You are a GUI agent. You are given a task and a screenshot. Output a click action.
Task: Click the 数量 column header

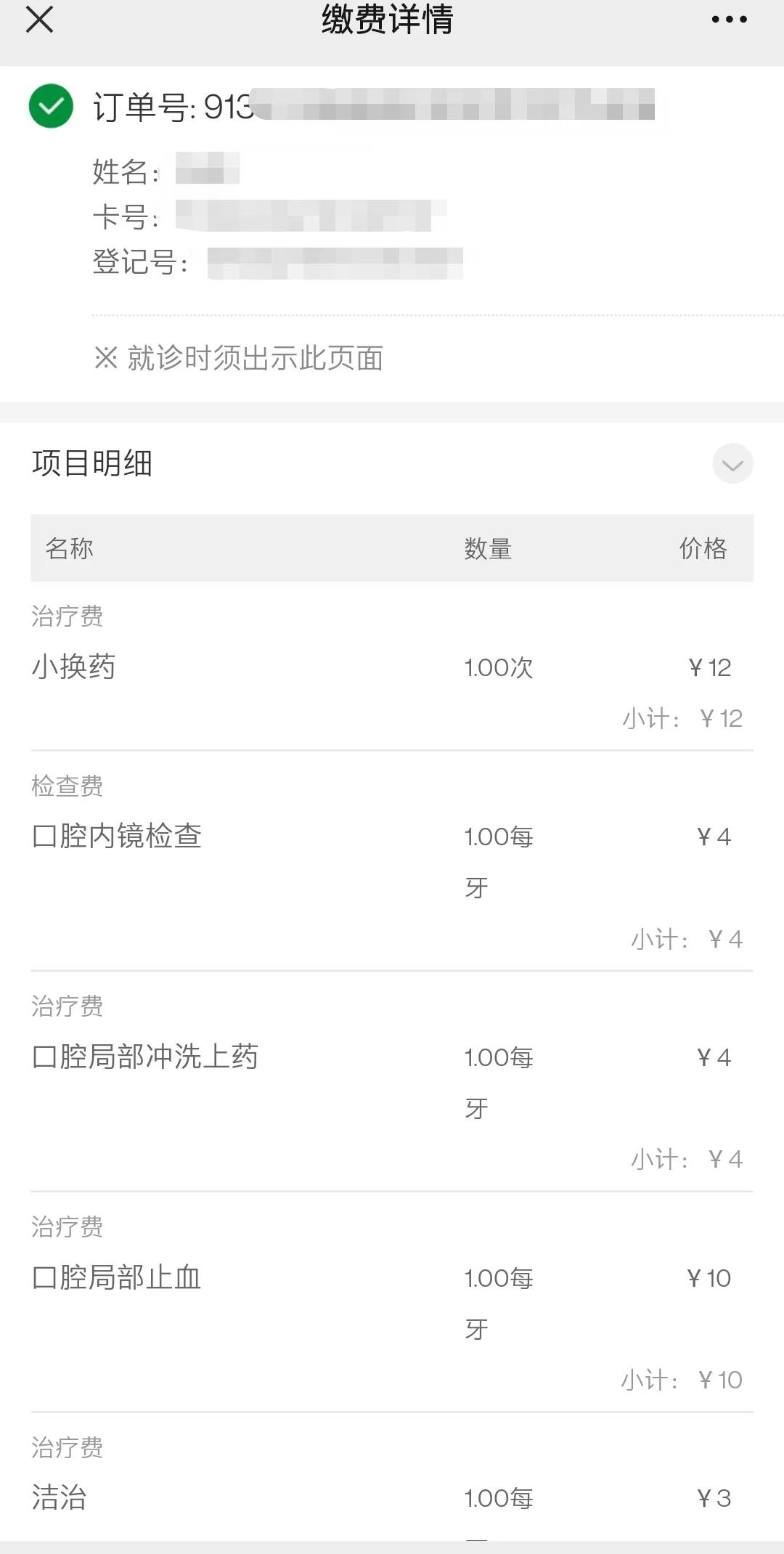pyautogui.click(x=486, y=548)
